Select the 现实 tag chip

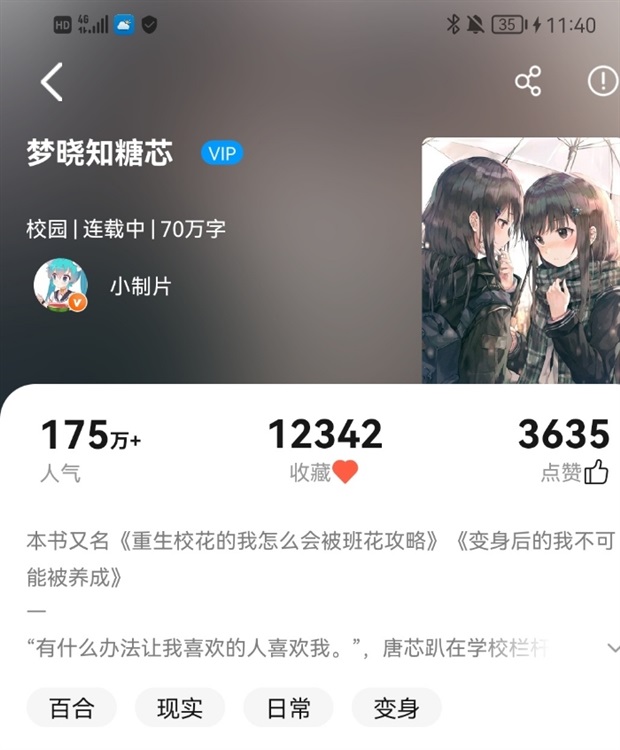click(180, 709)
